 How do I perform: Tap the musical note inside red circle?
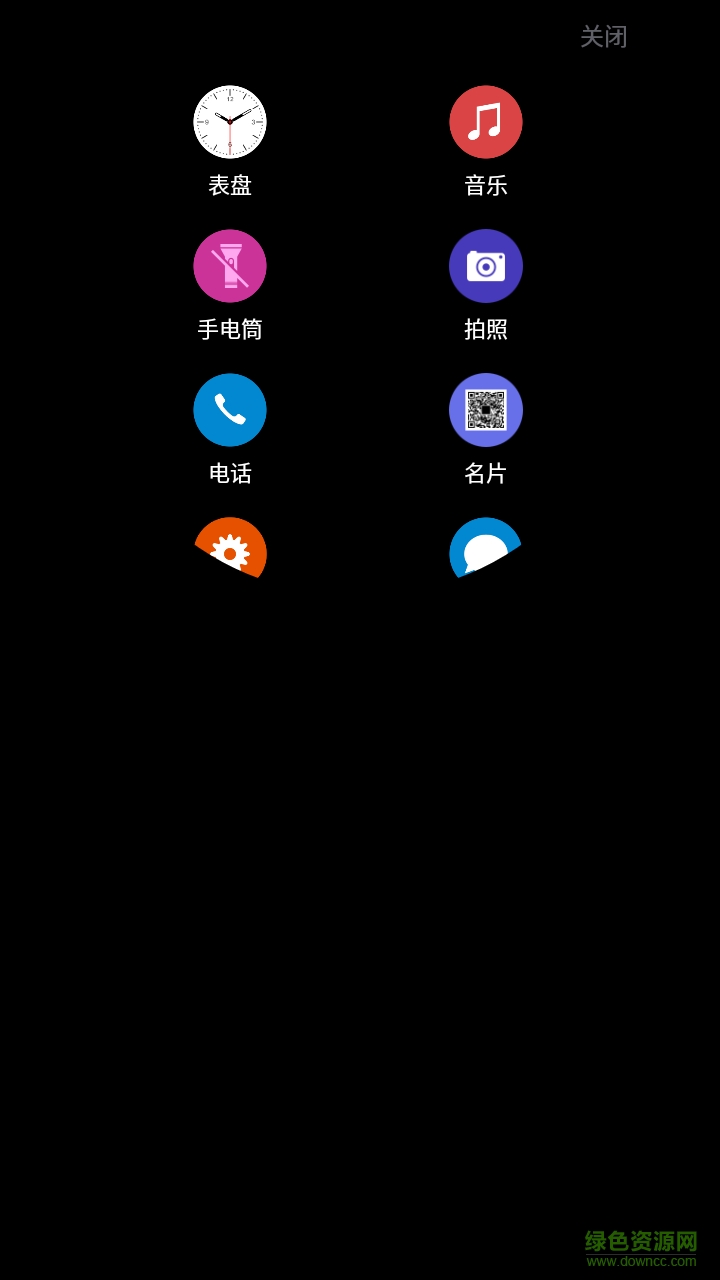[486, 120]
